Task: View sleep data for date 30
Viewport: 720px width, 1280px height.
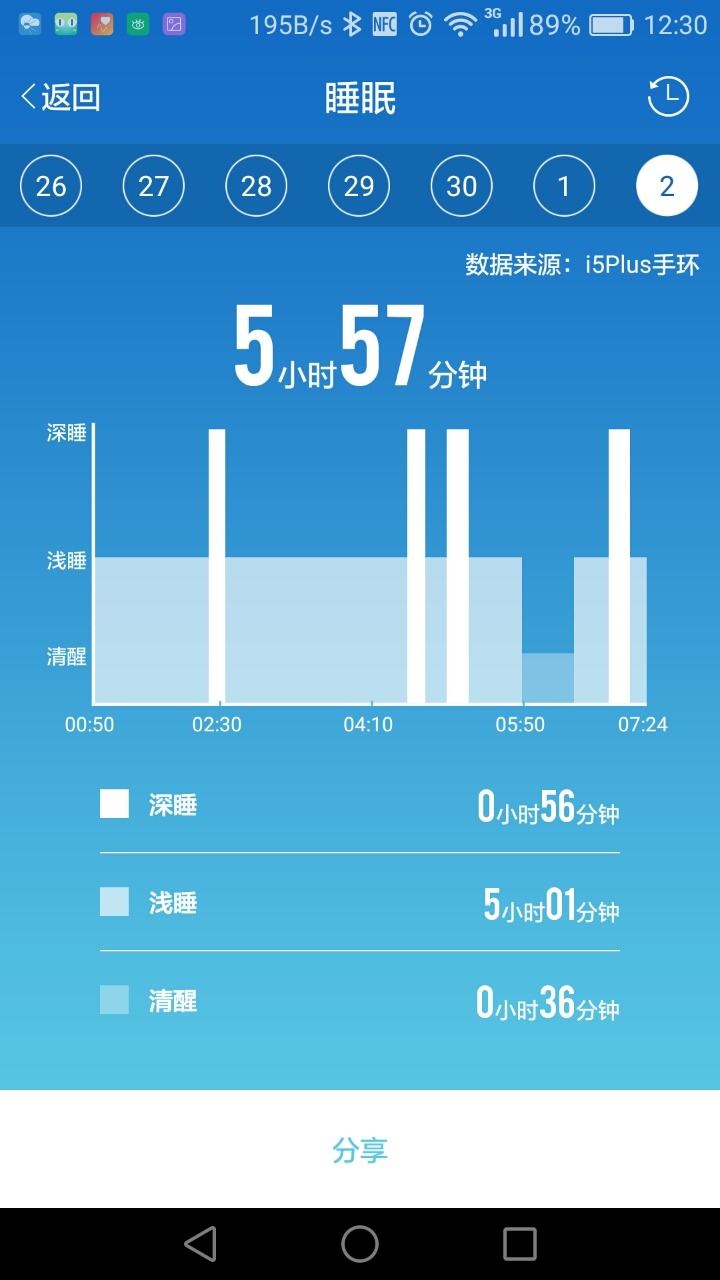Action: pyautogui.click(x=462, y=186)
